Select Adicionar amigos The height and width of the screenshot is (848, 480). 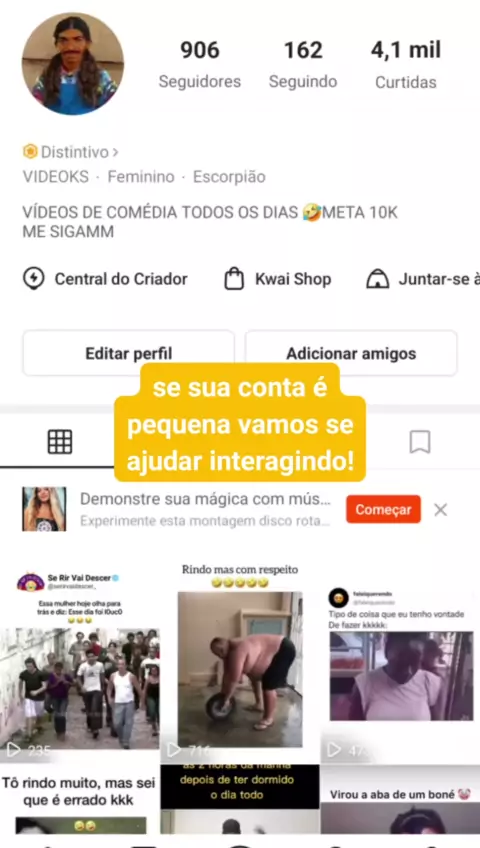(351, 353)
